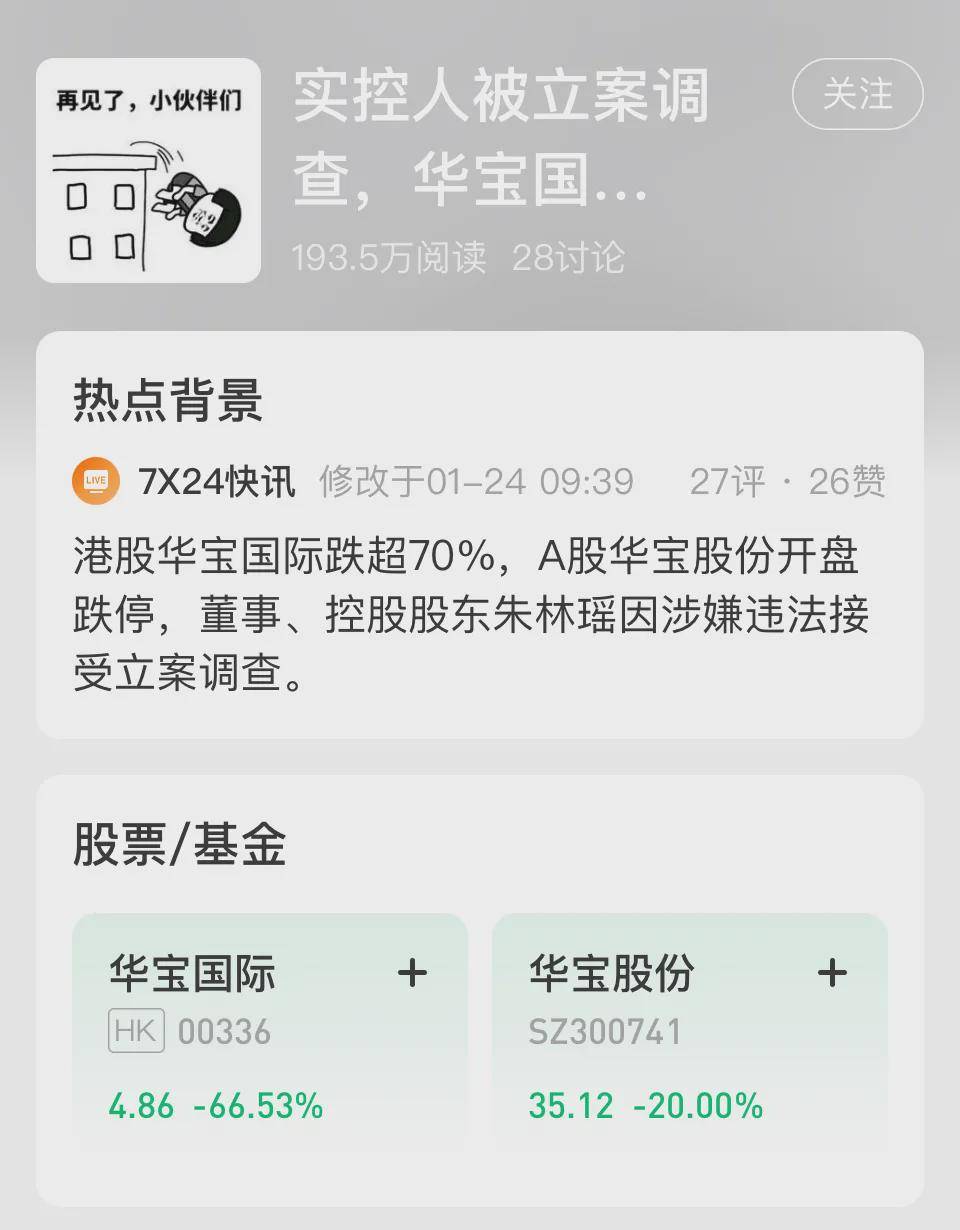Open the 7X24快讯 author profile
The width and height of the screenshot is (960, 1230).
pyautogui.click(x=216, y=482)
